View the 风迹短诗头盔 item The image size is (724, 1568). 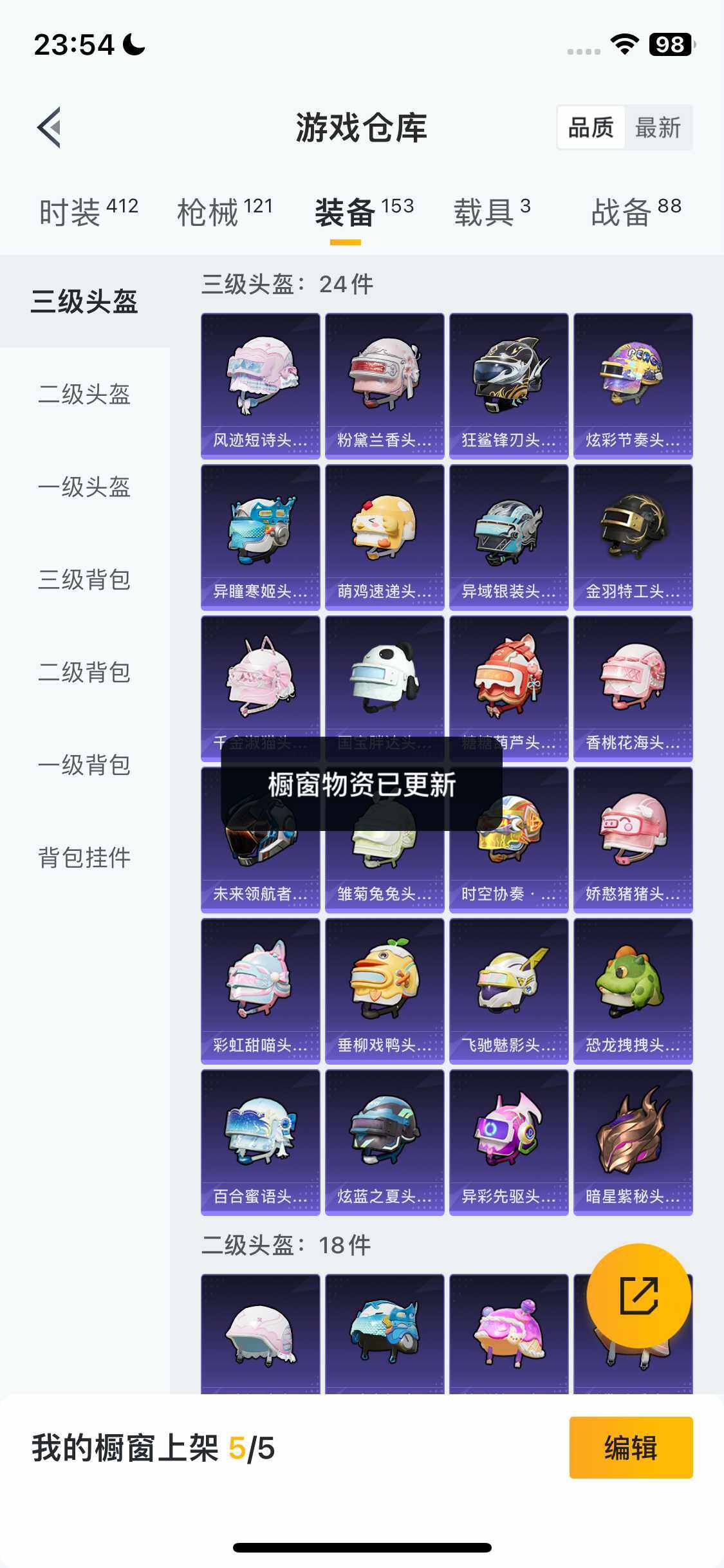(259, 384)
